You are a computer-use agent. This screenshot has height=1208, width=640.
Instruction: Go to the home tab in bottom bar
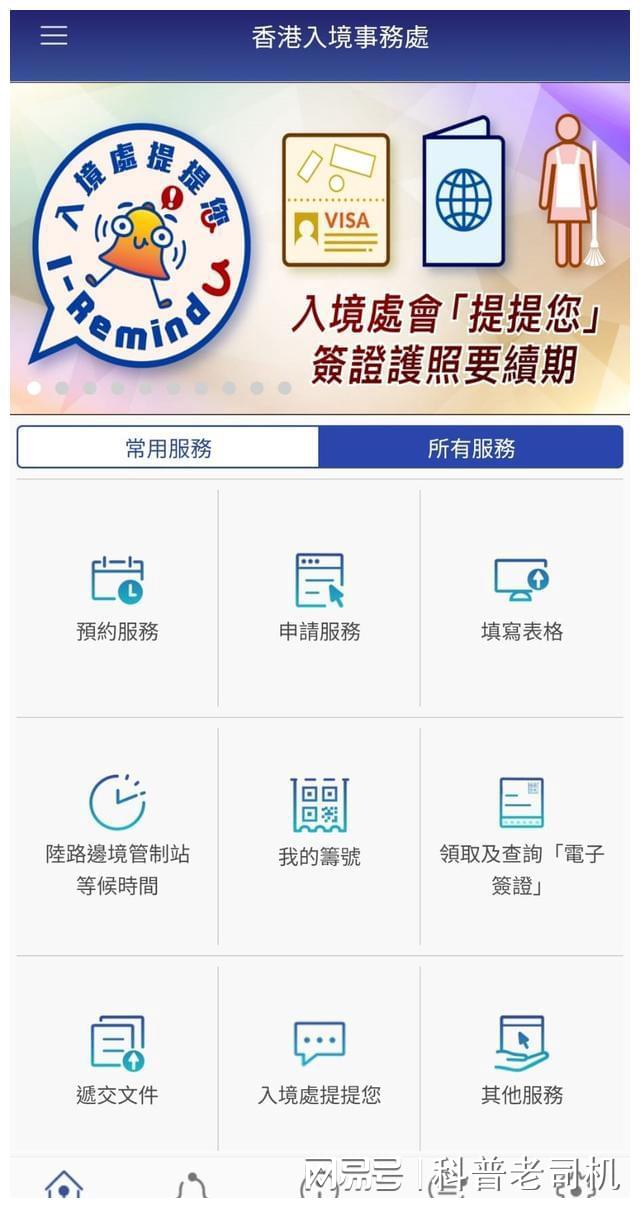[64, 1185]
